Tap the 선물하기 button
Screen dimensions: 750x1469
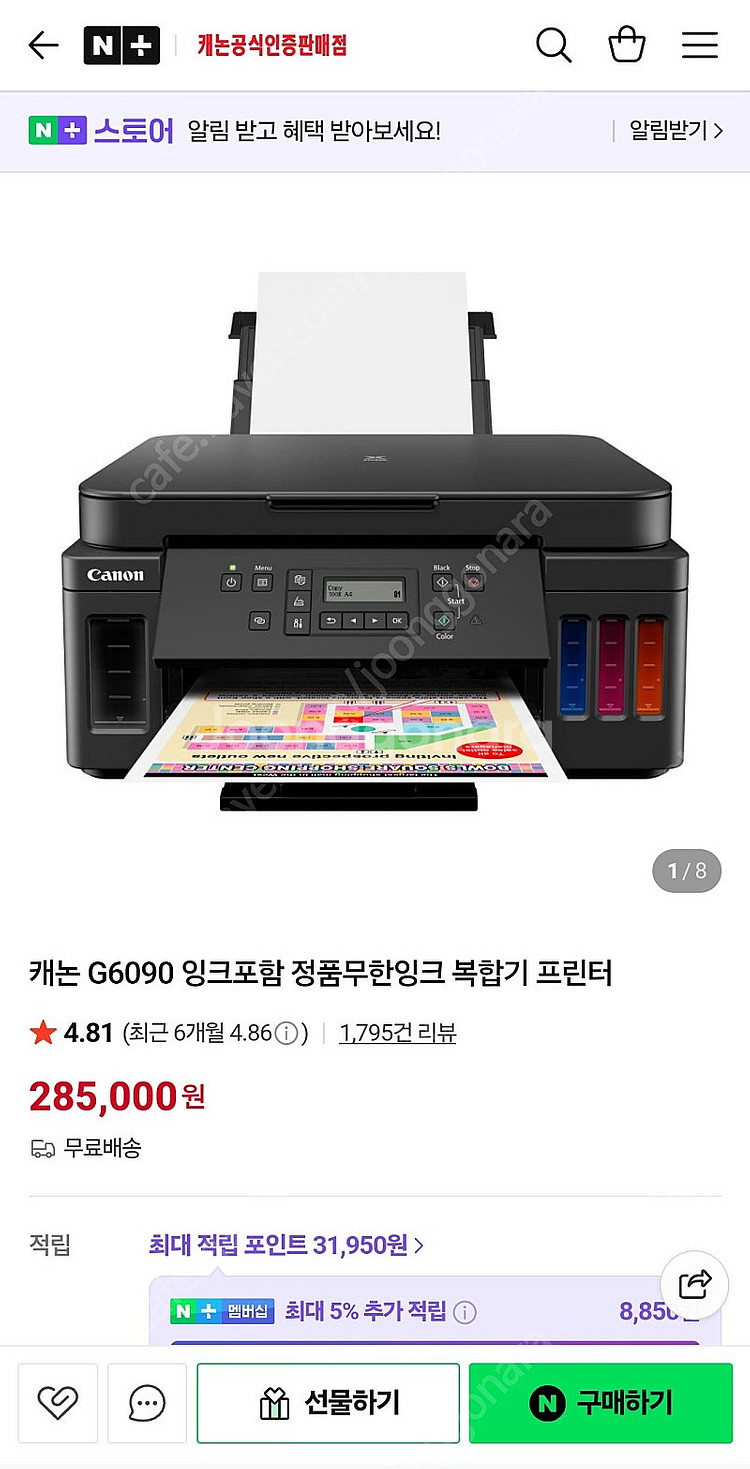pyautogui.click(x=328, y=1404)
